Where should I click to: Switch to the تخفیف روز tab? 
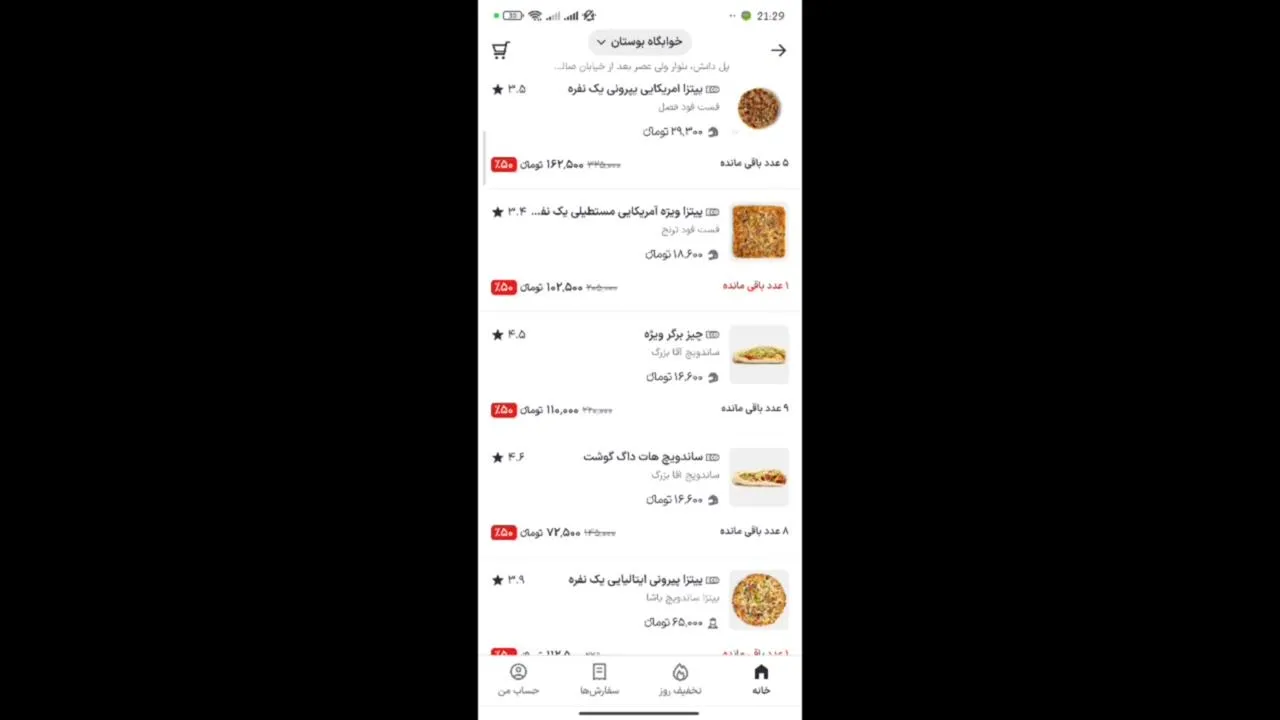[x=680, y=678]
